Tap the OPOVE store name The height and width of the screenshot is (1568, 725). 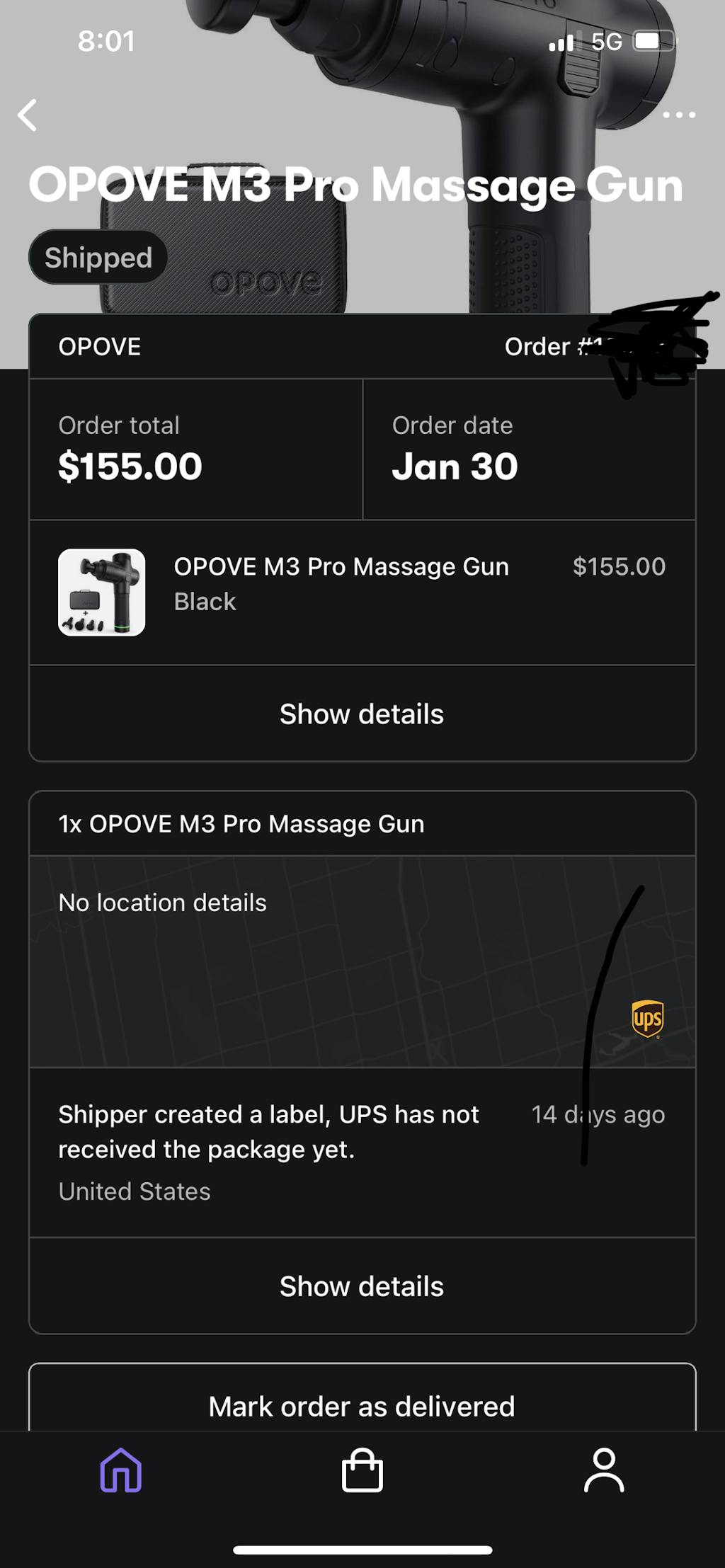(x=100, y=346)
